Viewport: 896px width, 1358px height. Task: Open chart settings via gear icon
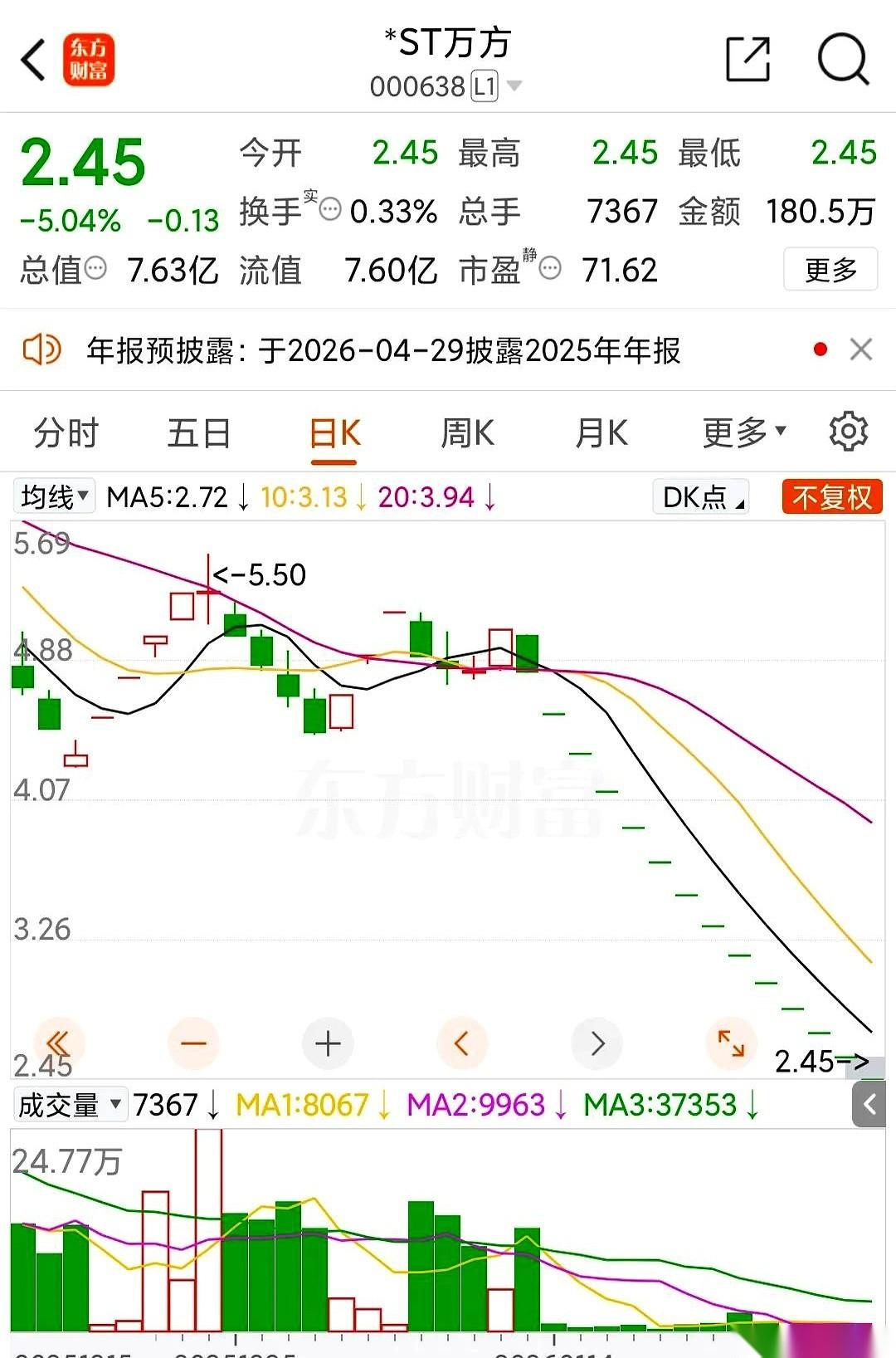(848, 432)
